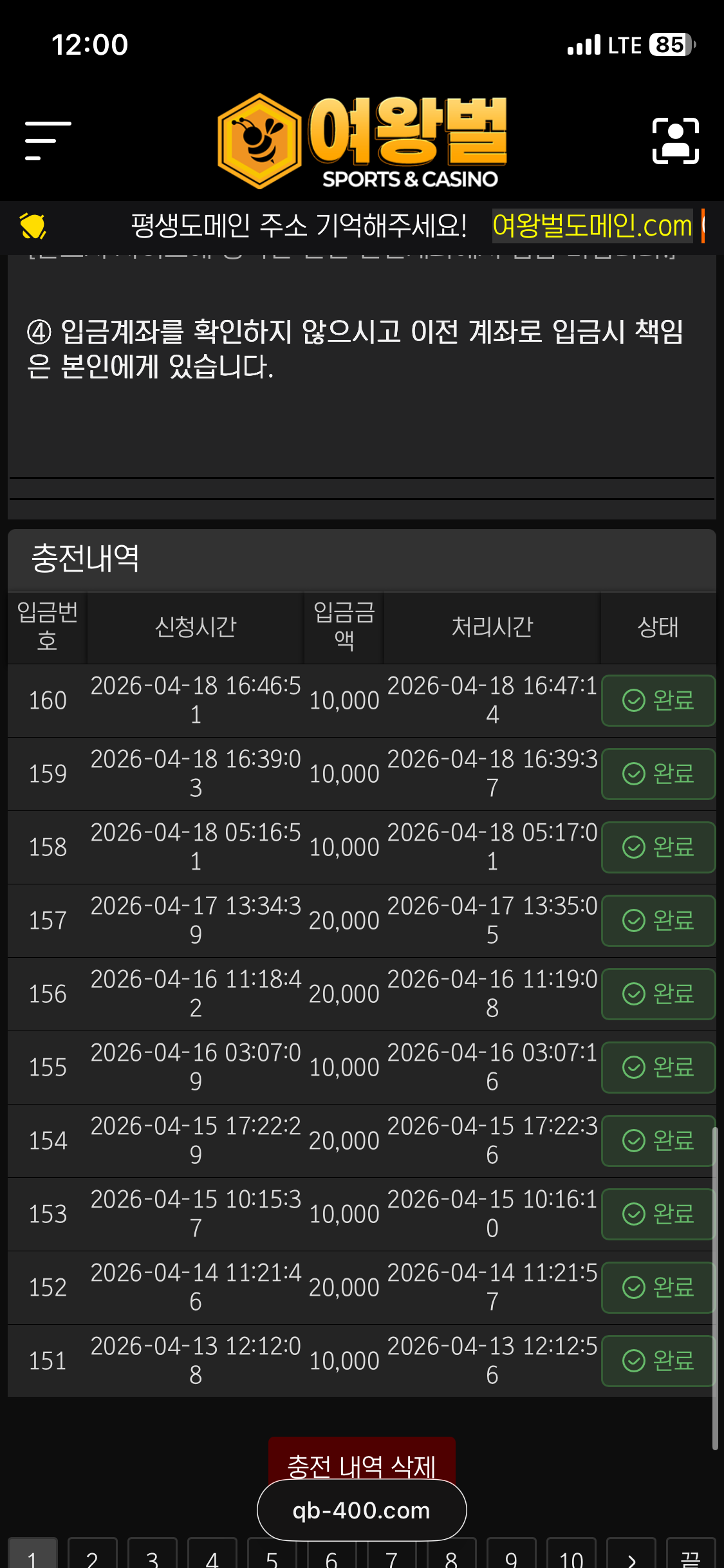Screen dimensions: 724x1568
Task: Open the hamburger menu
Action: 48,140
